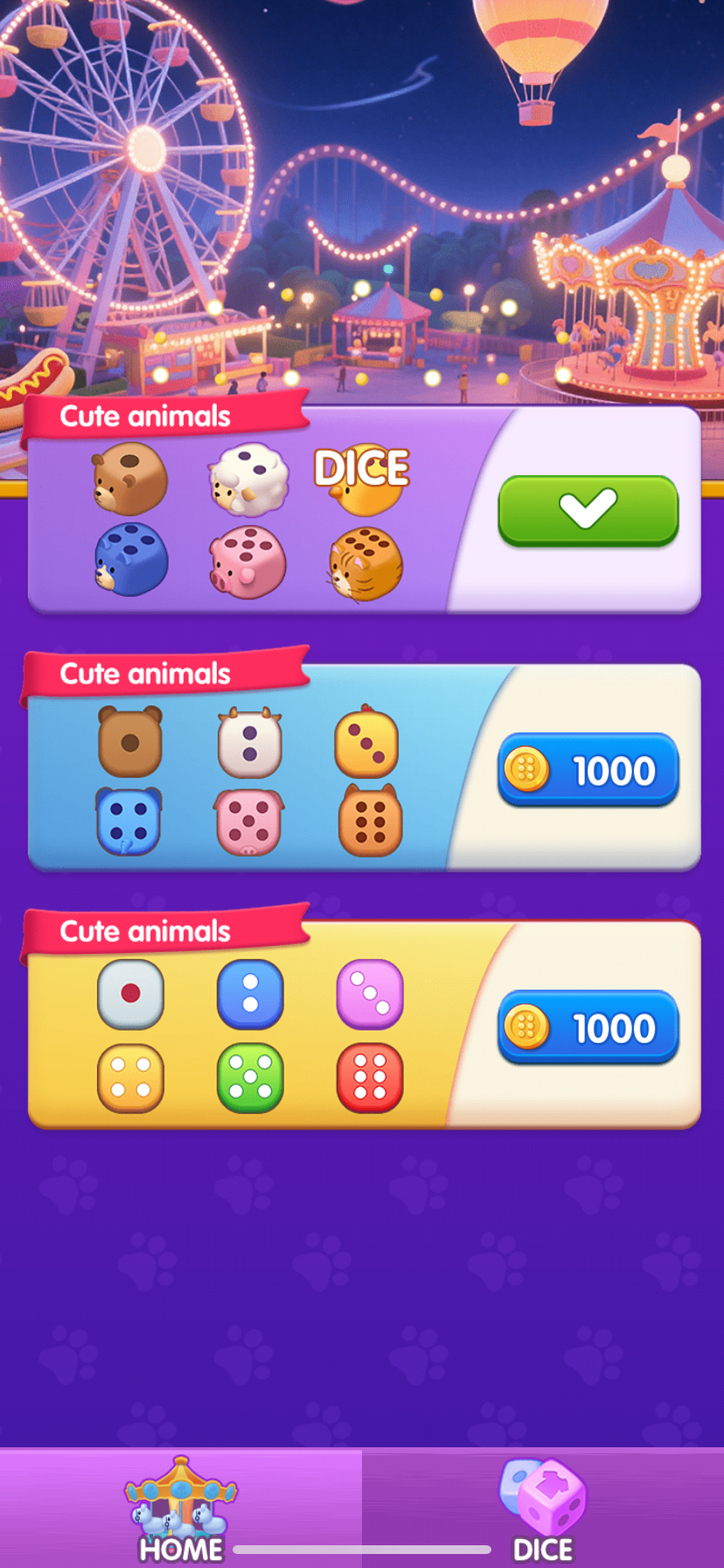Viewport: 724px width, 1568px height.
Task: Buy the blue animal dice set for 1000
Action: (x=588, y=769)
